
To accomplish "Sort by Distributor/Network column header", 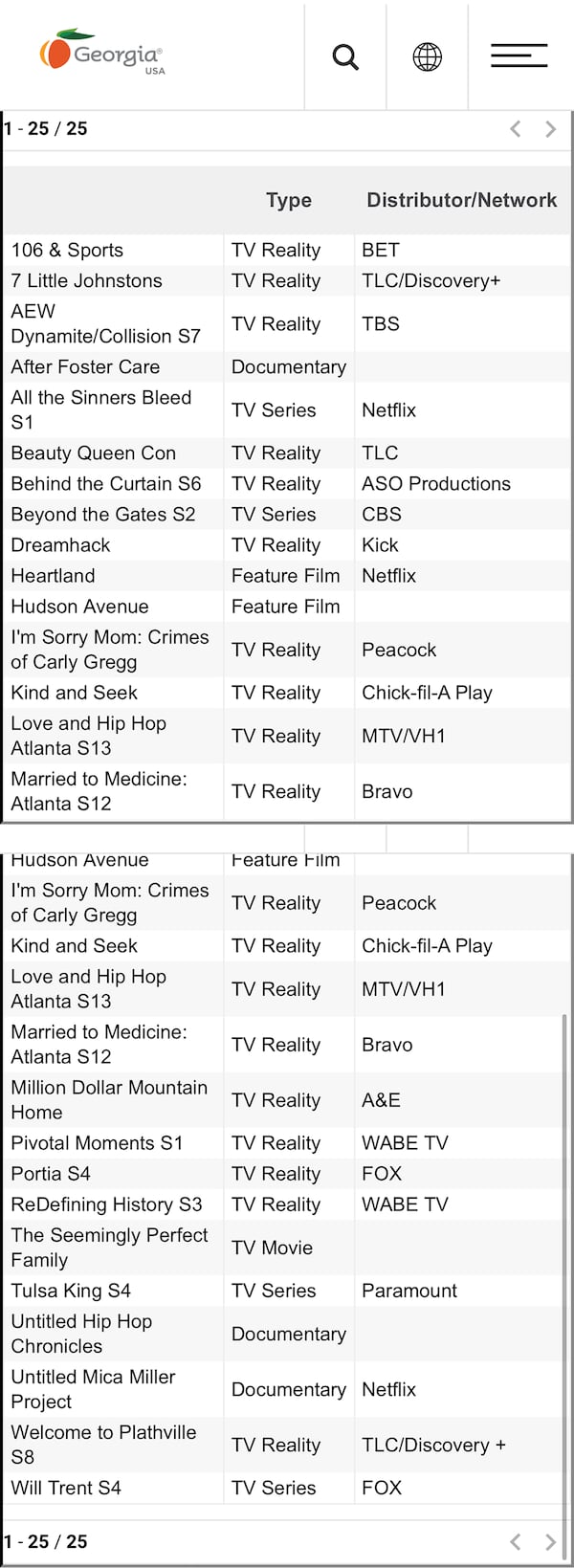I will [461, 200].
